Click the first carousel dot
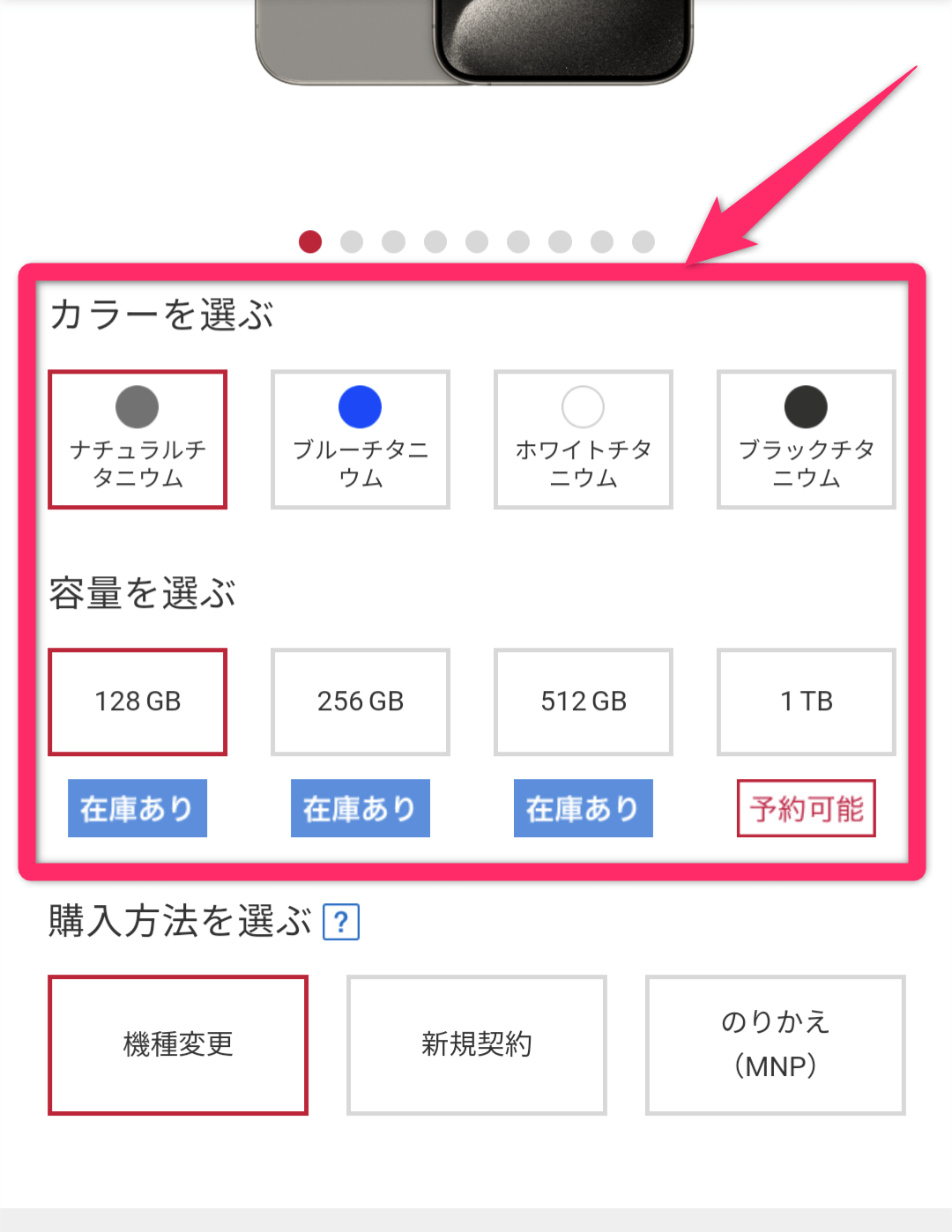Viewport: 952px width, 1232px height. coord(309,241)
